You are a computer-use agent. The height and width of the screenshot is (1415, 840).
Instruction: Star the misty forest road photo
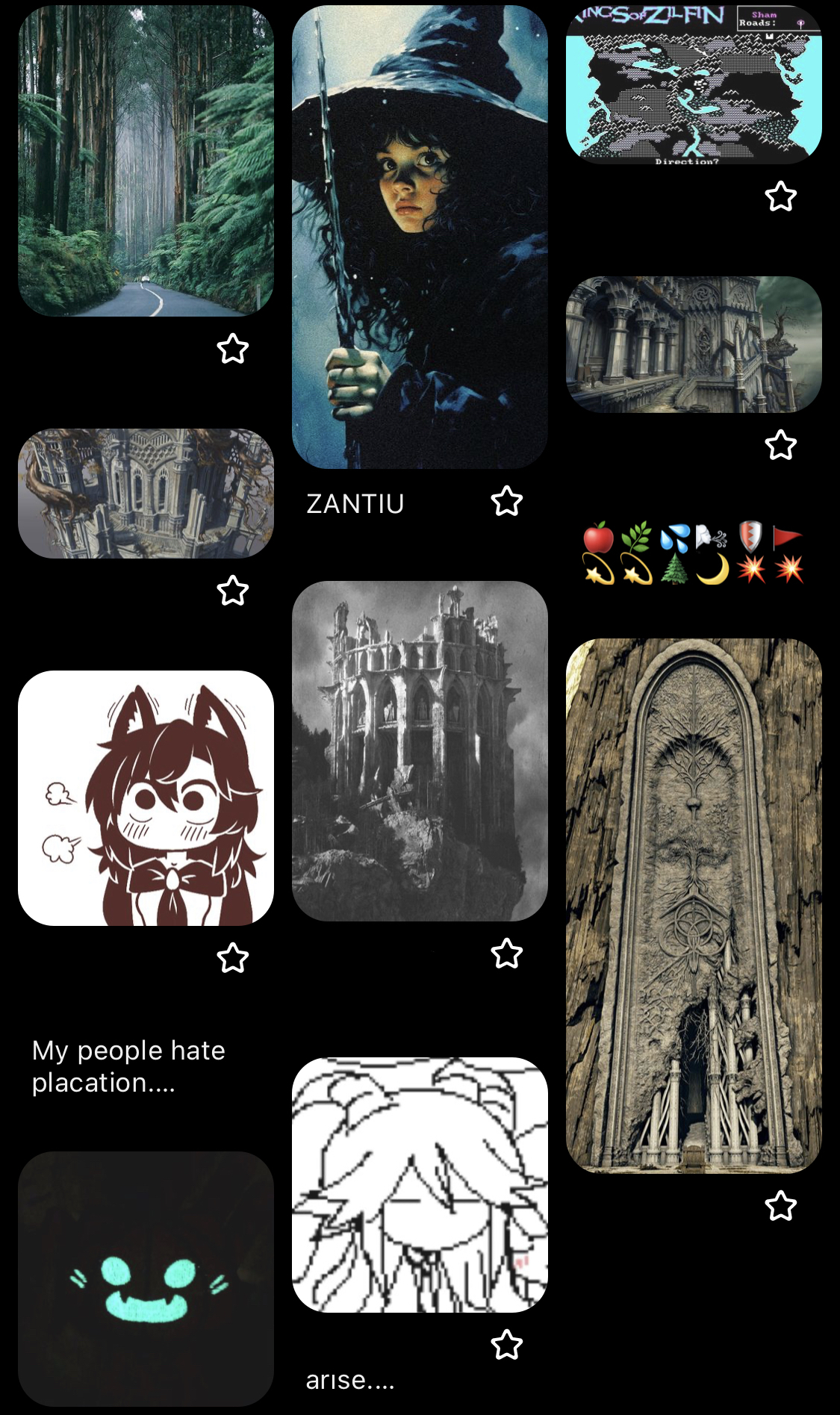coord(232,349)
